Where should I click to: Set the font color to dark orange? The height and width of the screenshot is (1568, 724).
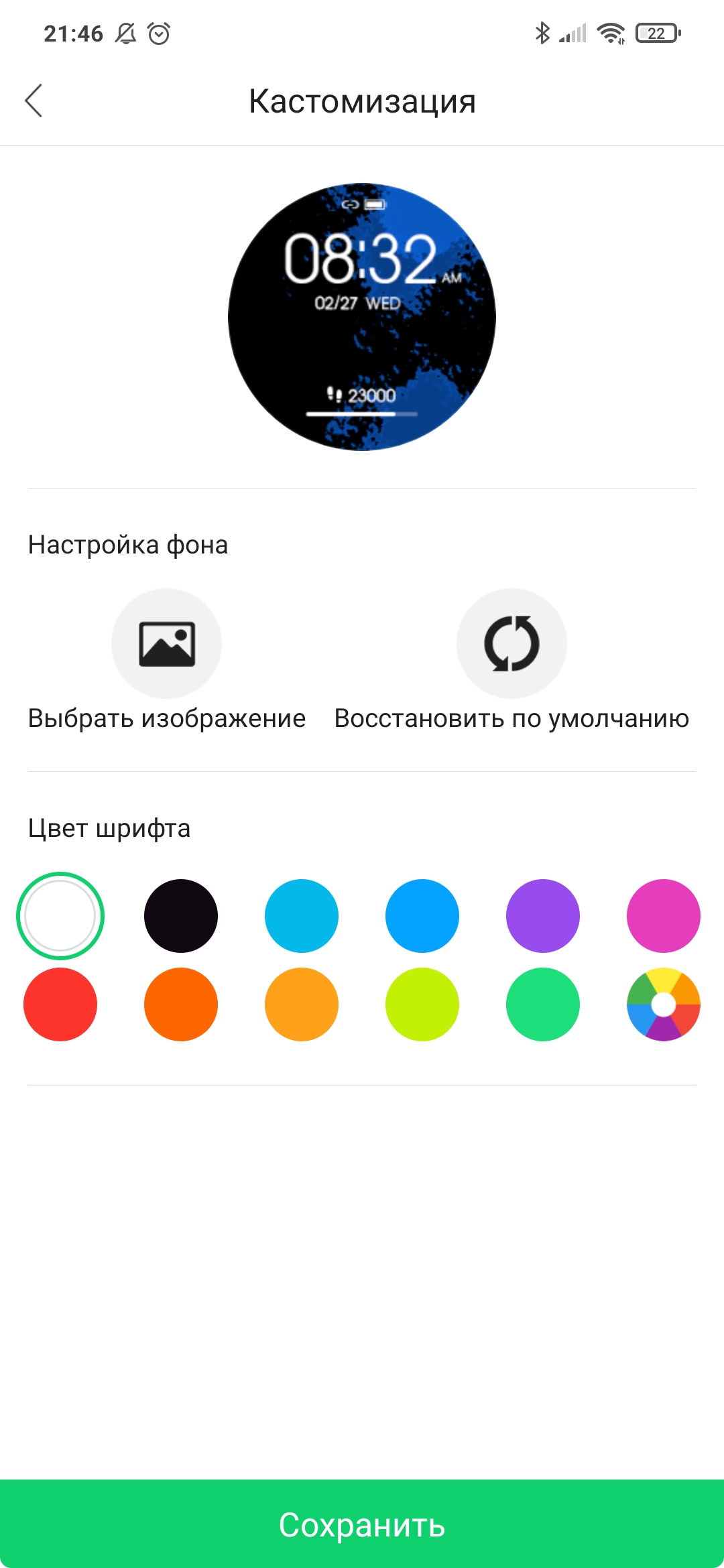tap(181, 1004)
